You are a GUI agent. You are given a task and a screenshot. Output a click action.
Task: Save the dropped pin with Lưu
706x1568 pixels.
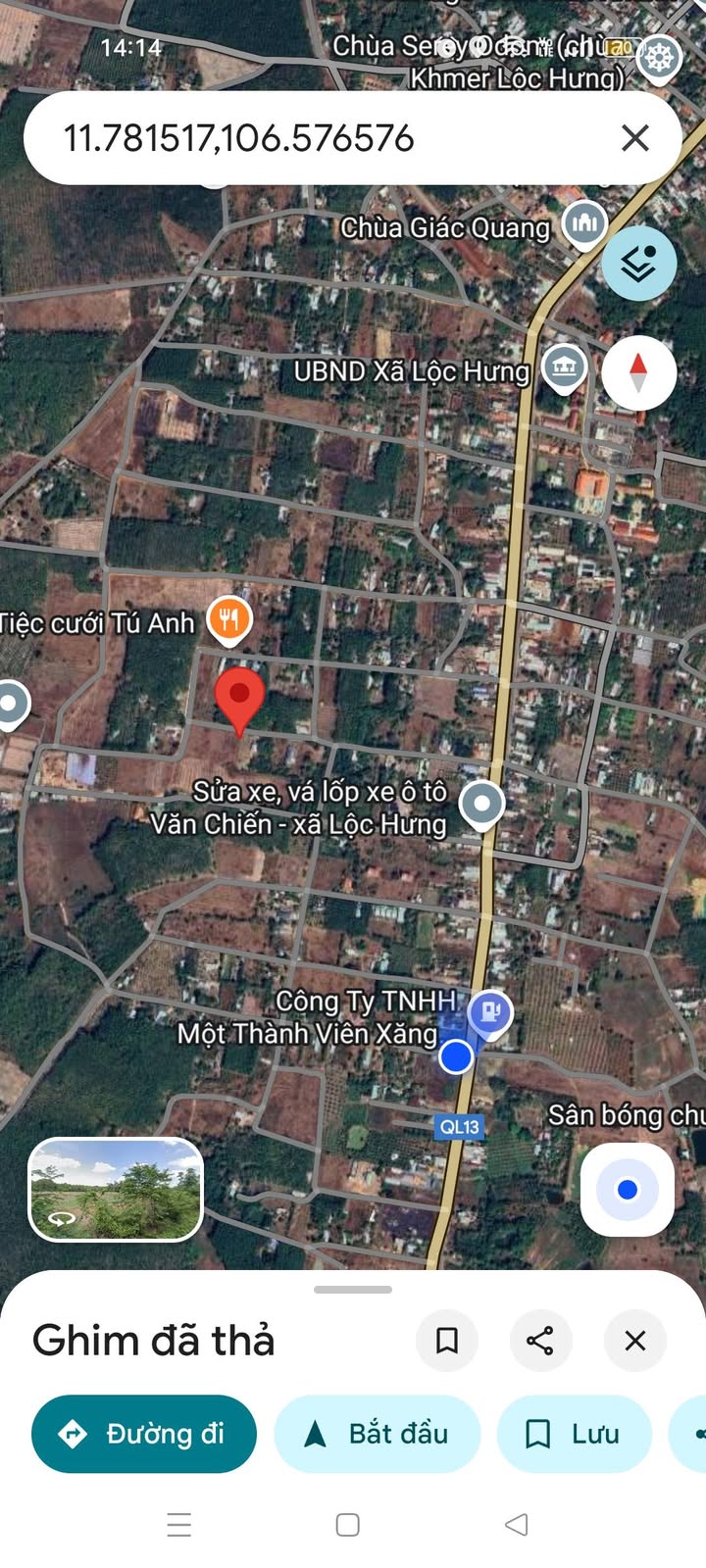(575, 1434)
